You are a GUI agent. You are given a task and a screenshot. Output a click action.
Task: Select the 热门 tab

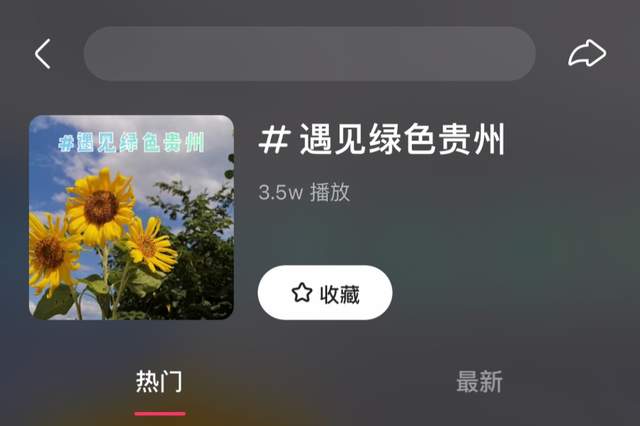click(x=159, y=382)
